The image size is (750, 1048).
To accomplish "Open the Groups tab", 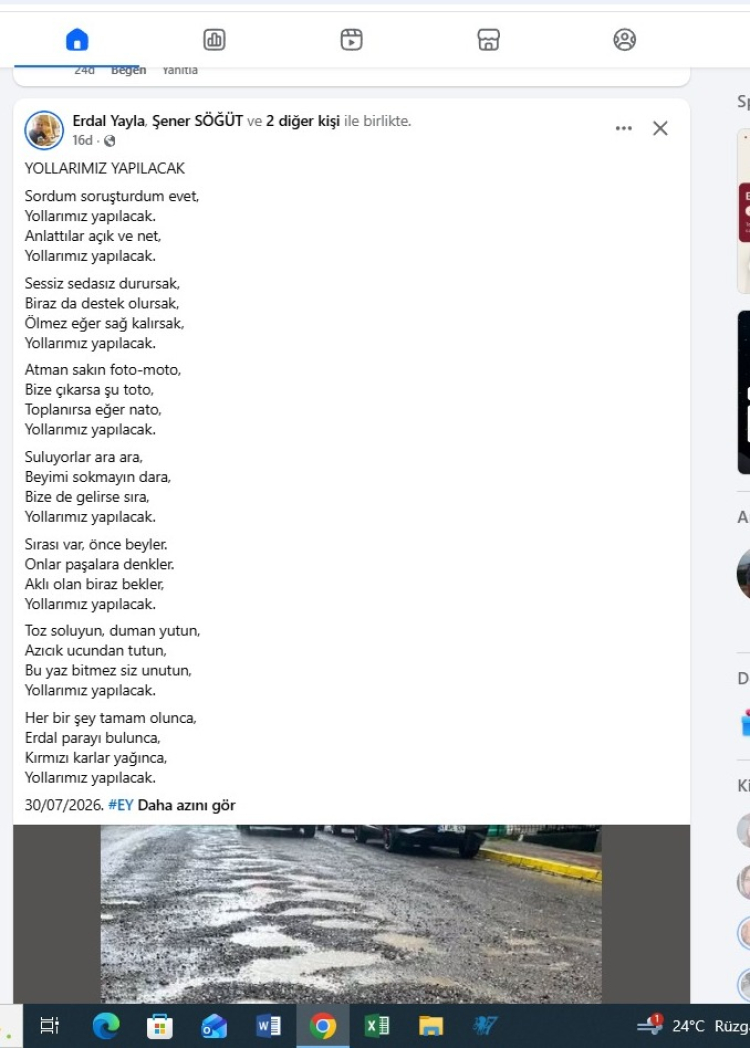I will tap(624, 39).
